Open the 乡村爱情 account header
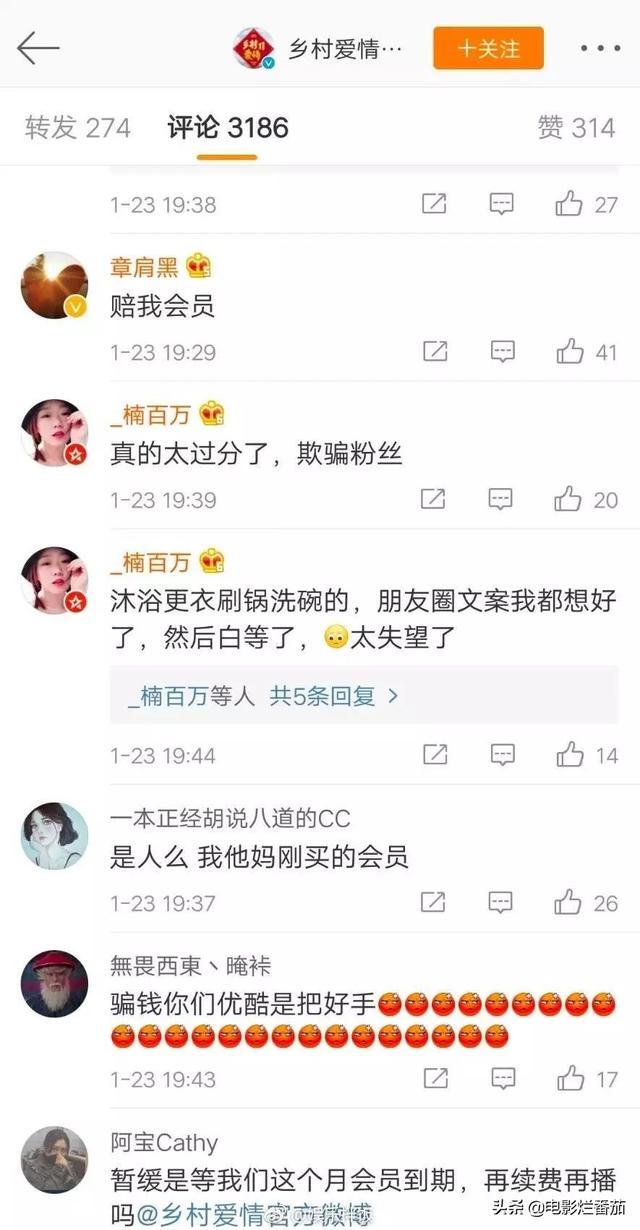Viewport: 640px width, 1230px height. coord(317,48)
